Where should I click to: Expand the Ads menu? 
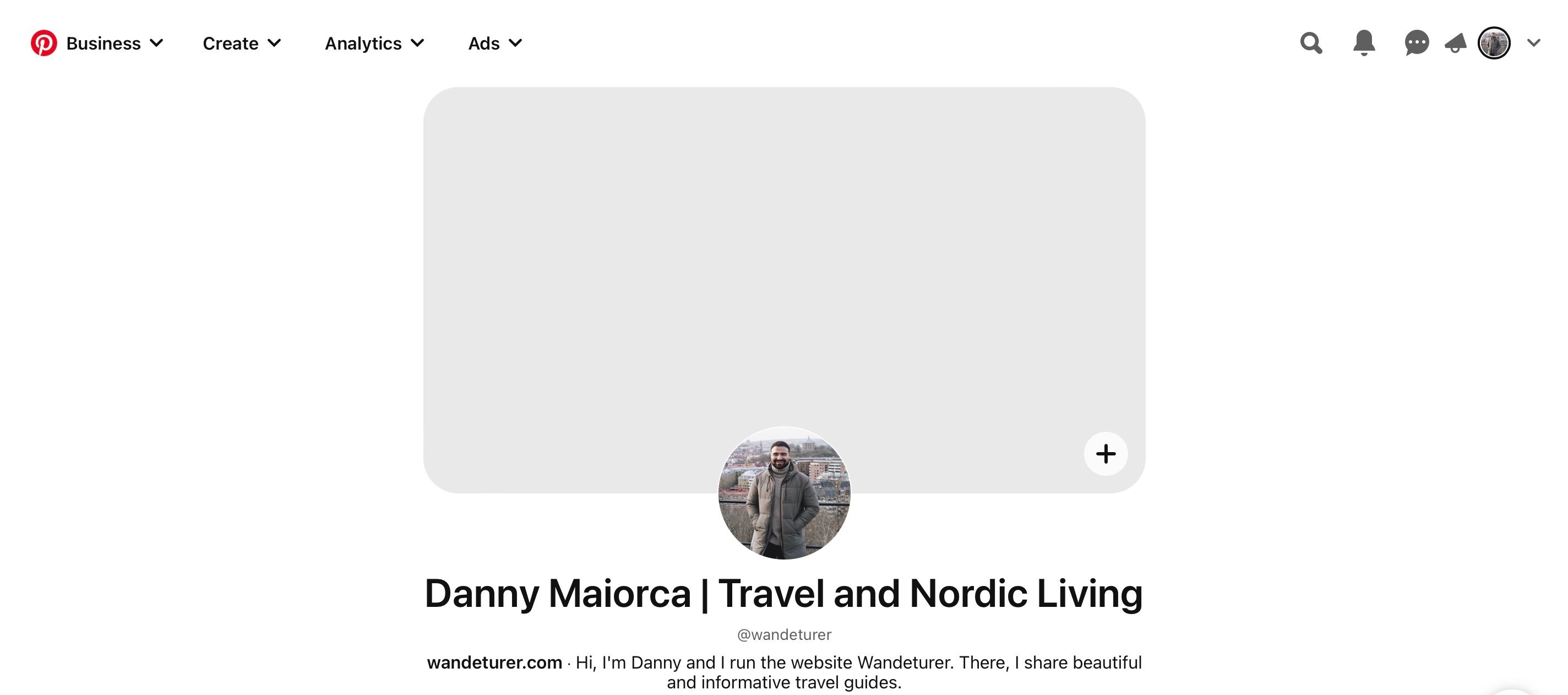[495, 44]
